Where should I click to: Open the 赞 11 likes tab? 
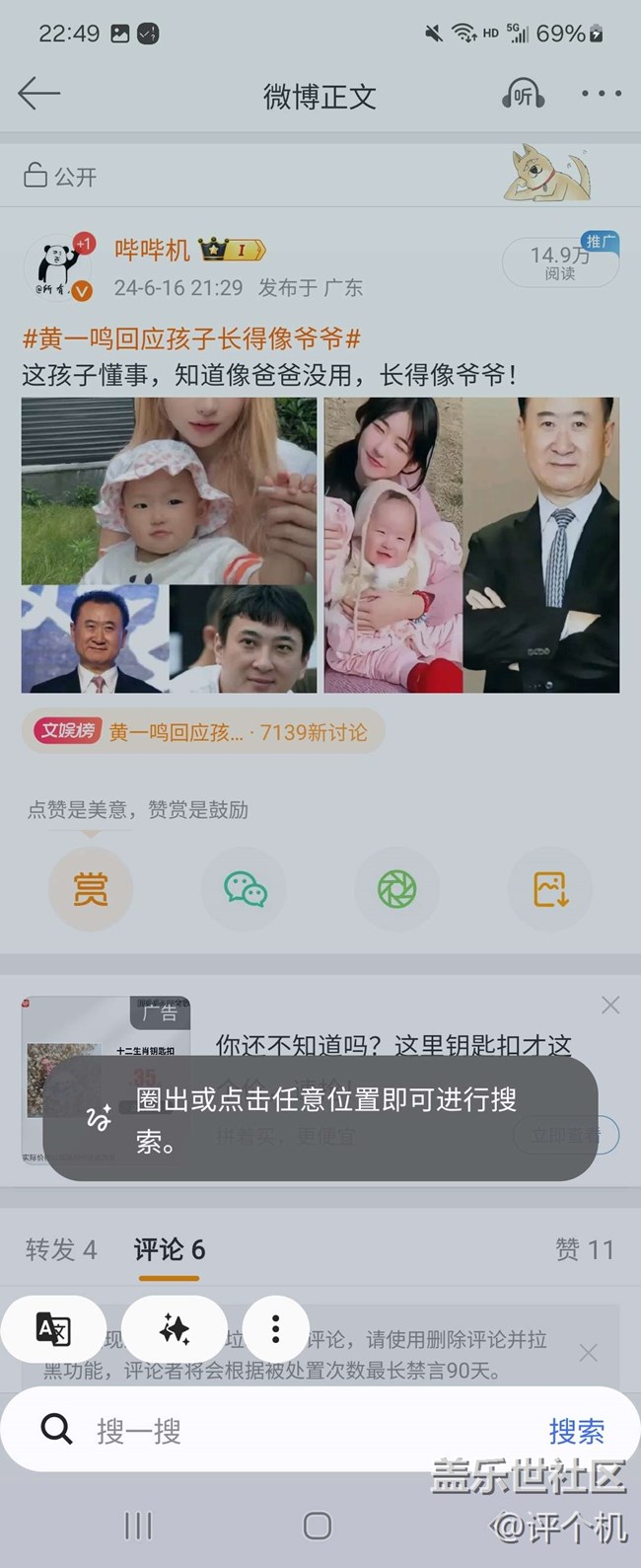click(584, 1250)
